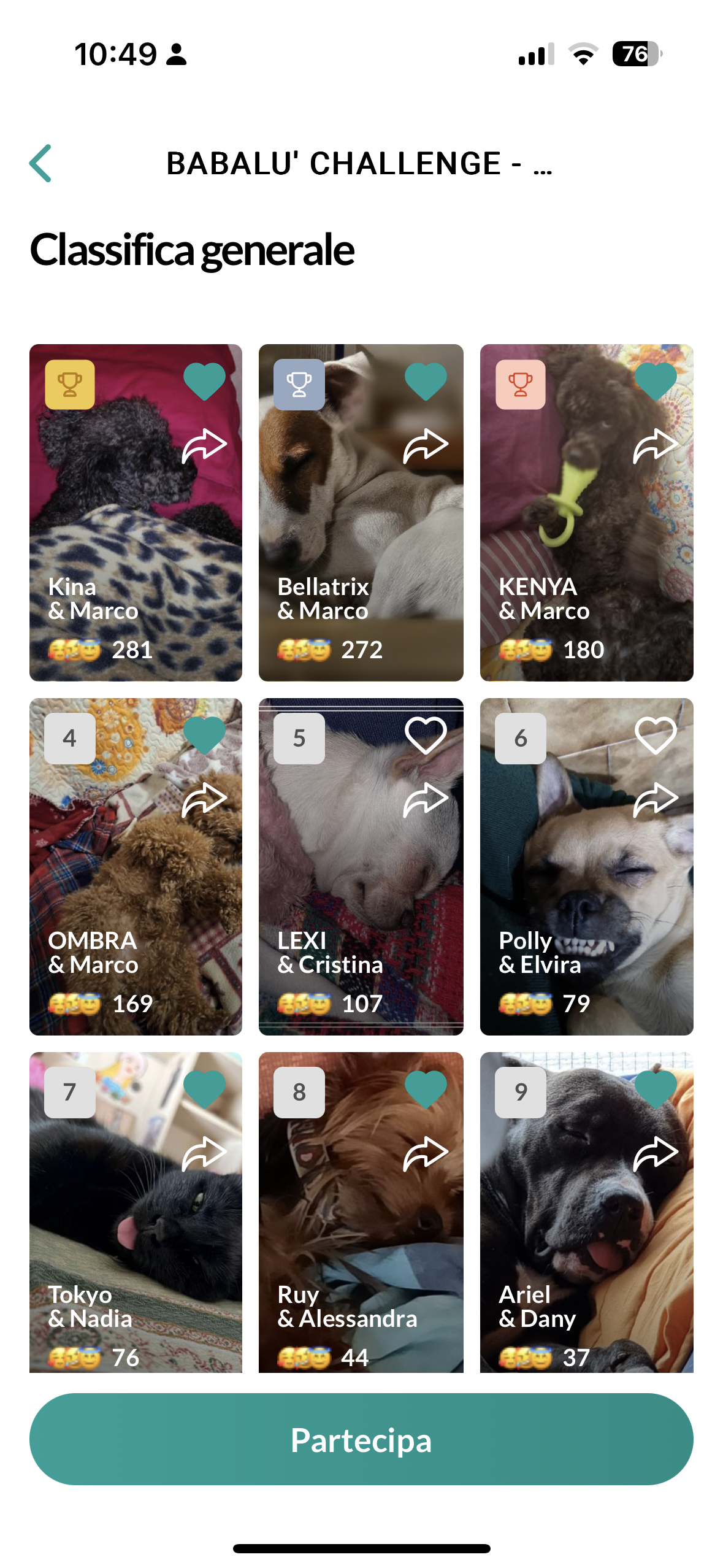
Task: Like Polly & Elvira's photo
Action: (x=655, y=735)
